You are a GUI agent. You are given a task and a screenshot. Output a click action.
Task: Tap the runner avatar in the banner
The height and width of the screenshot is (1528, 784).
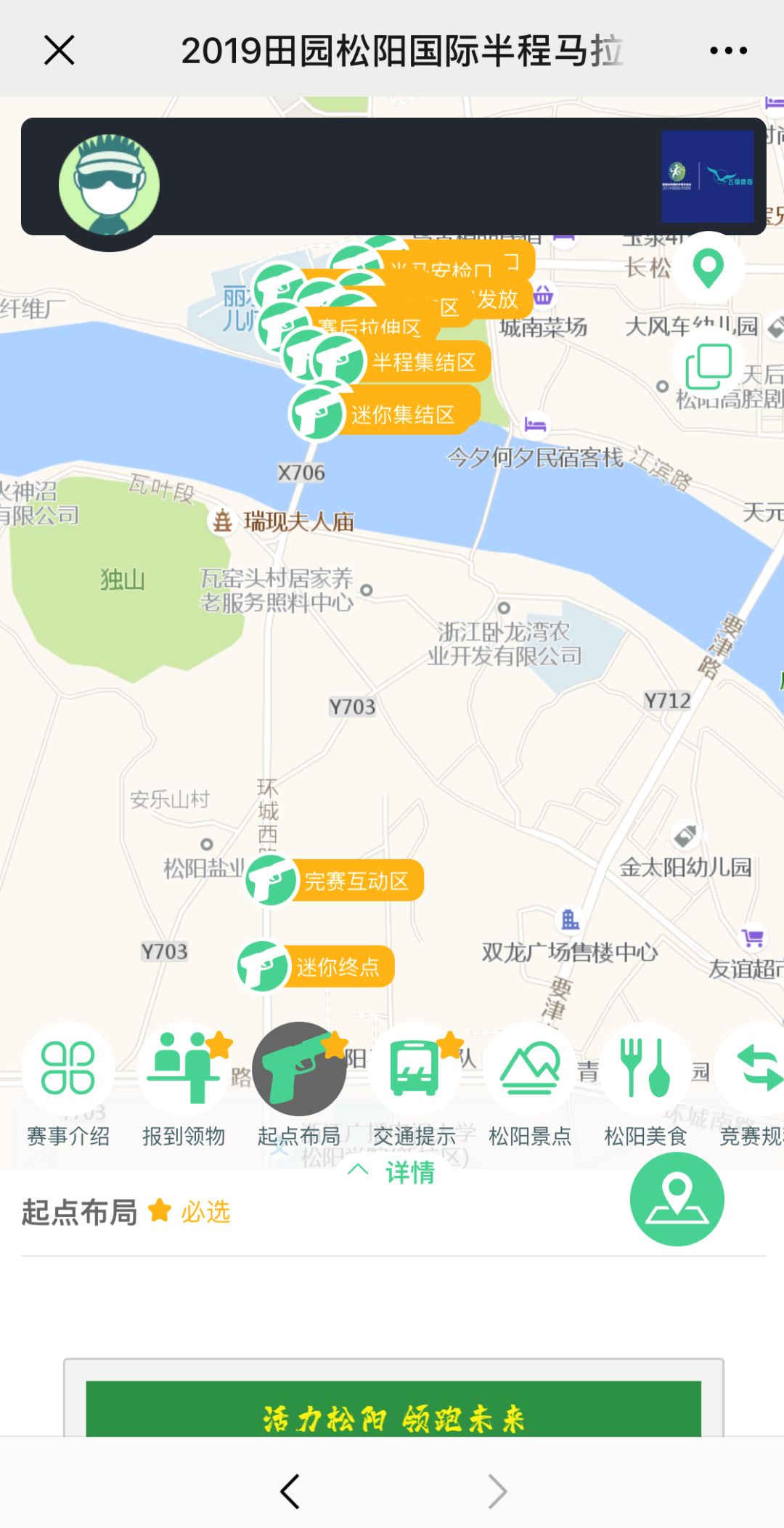109,185
